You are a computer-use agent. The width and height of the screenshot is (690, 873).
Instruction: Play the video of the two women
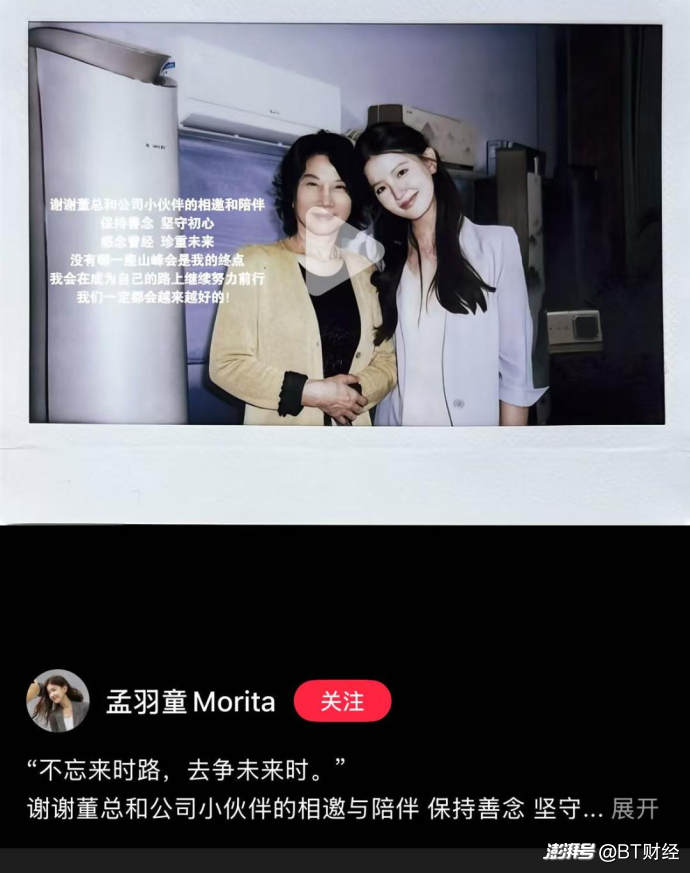coord(345,243)
